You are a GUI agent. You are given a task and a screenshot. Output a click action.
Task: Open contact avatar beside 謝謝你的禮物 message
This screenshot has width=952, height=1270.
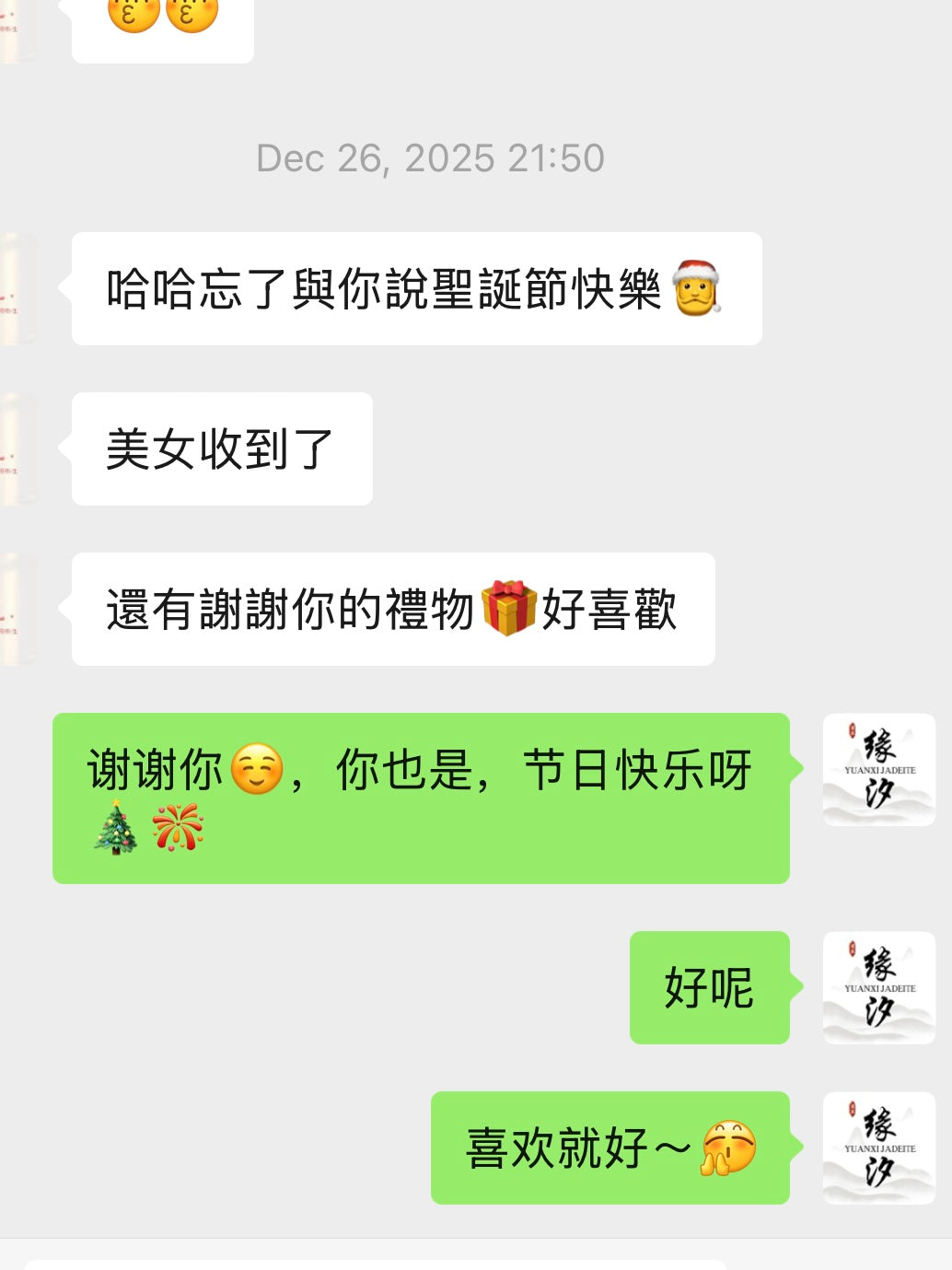pyautogui.click(x=17, y=609)
